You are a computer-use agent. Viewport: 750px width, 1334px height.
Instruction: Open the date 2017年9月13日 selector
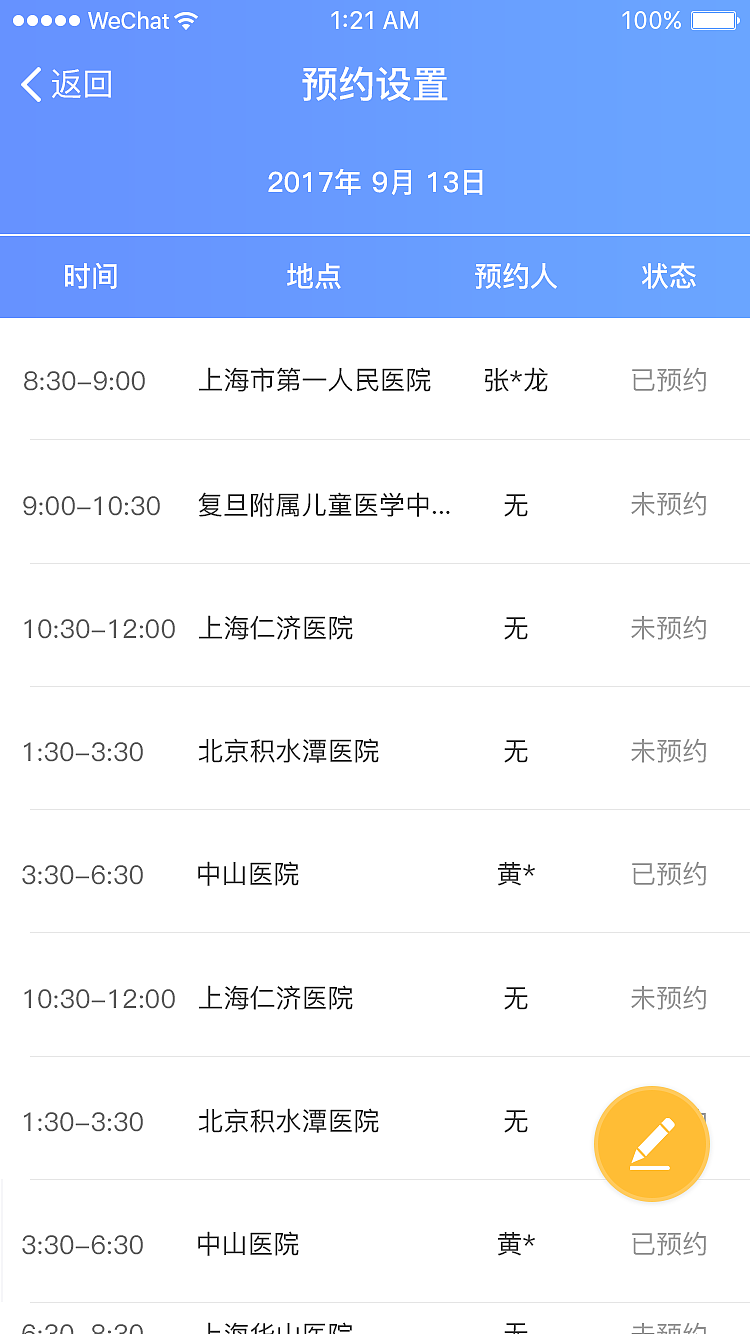375,182
